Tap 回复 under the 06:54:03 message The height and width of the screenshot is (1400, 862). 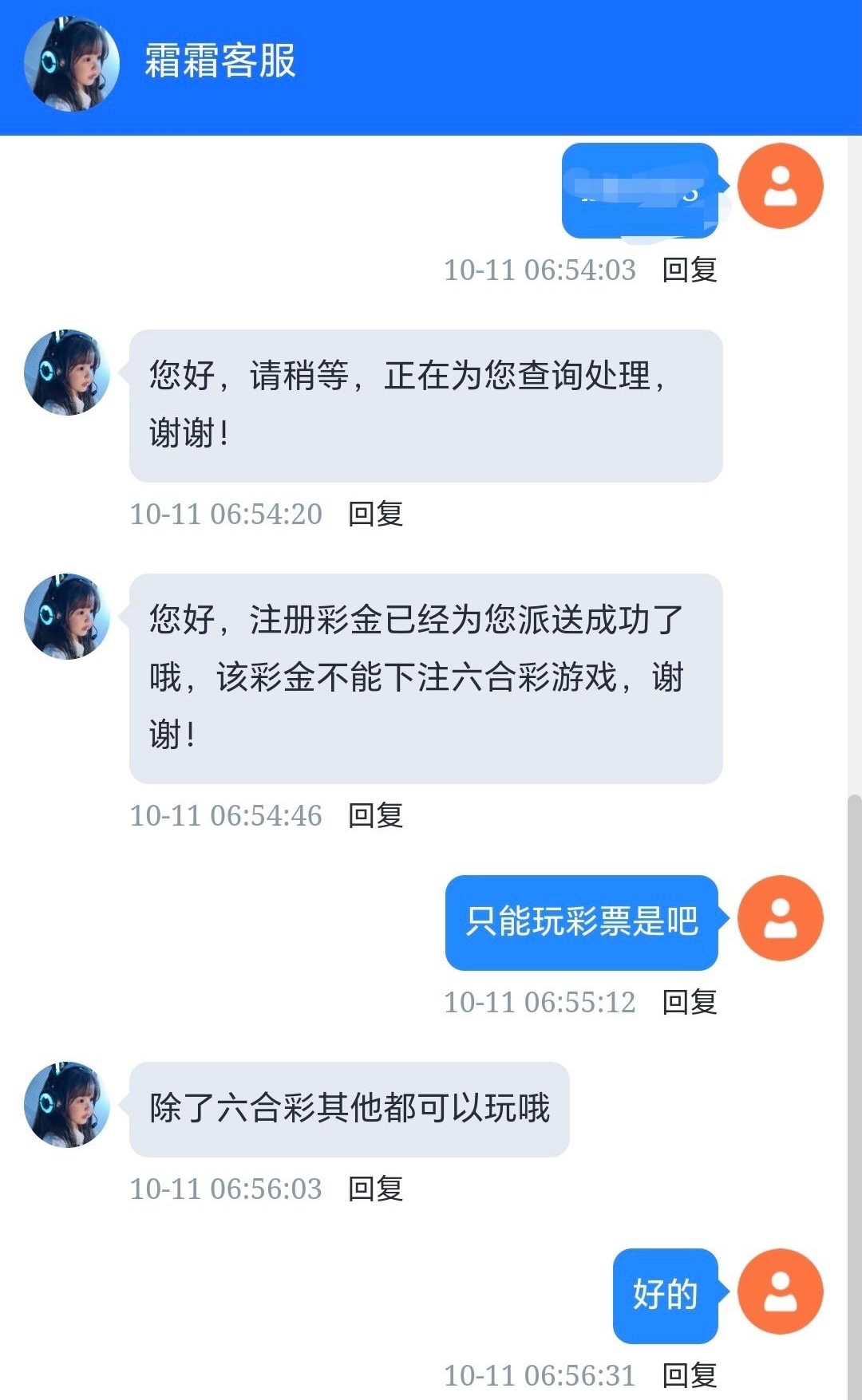point(690,270)
